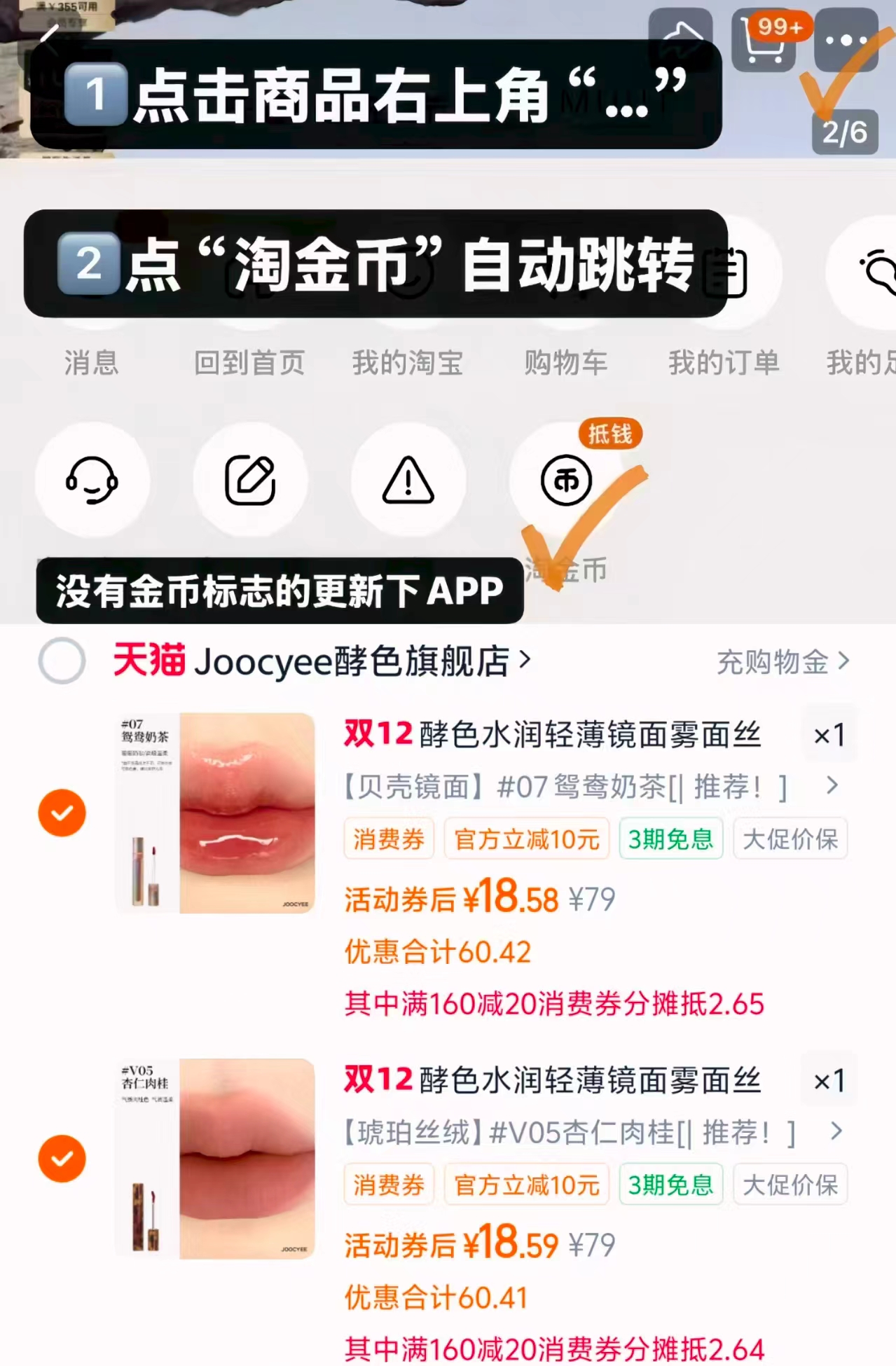This screenshot has height=1366, width=896.
Task: Click the pencil edit icon
Action: click(251, 480)
